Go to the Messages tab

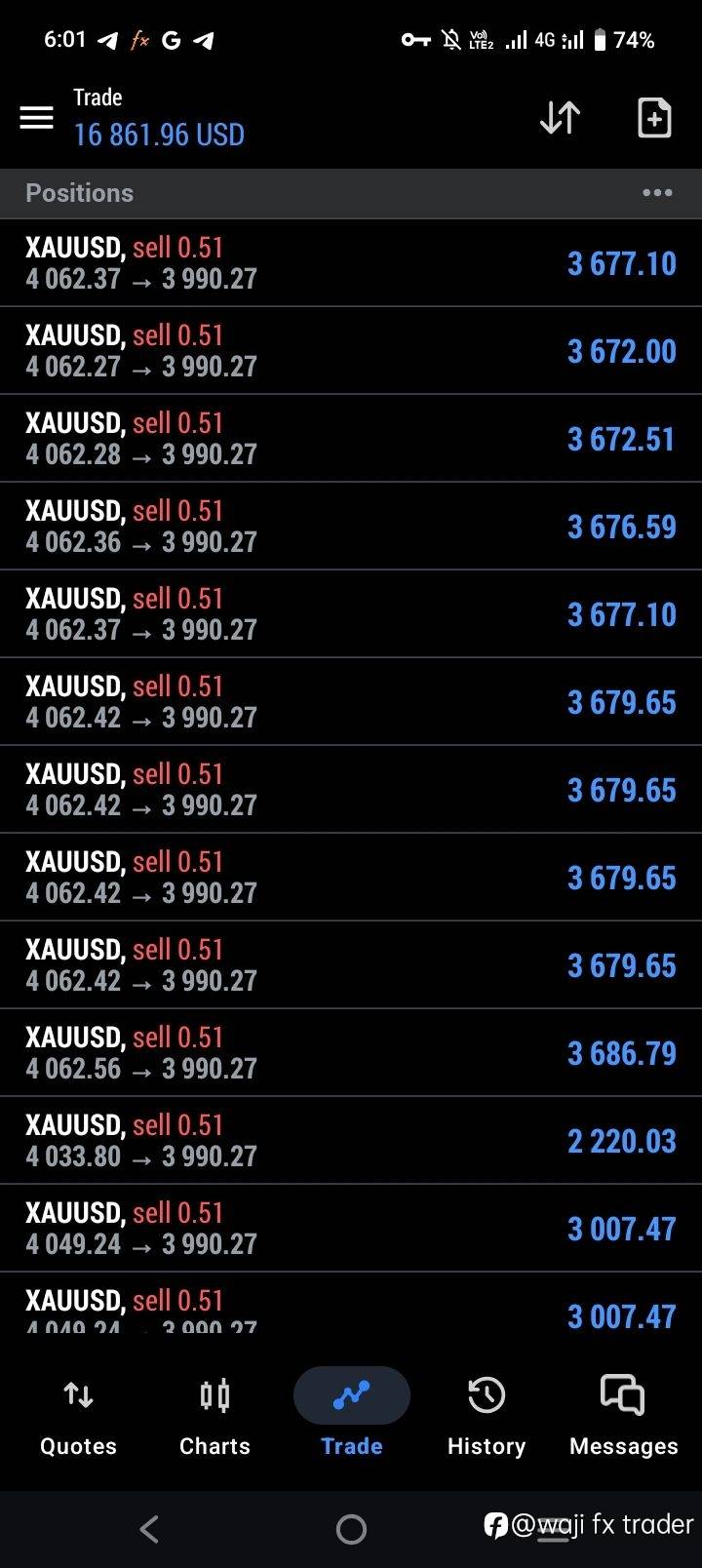[x=624, y=1416]
